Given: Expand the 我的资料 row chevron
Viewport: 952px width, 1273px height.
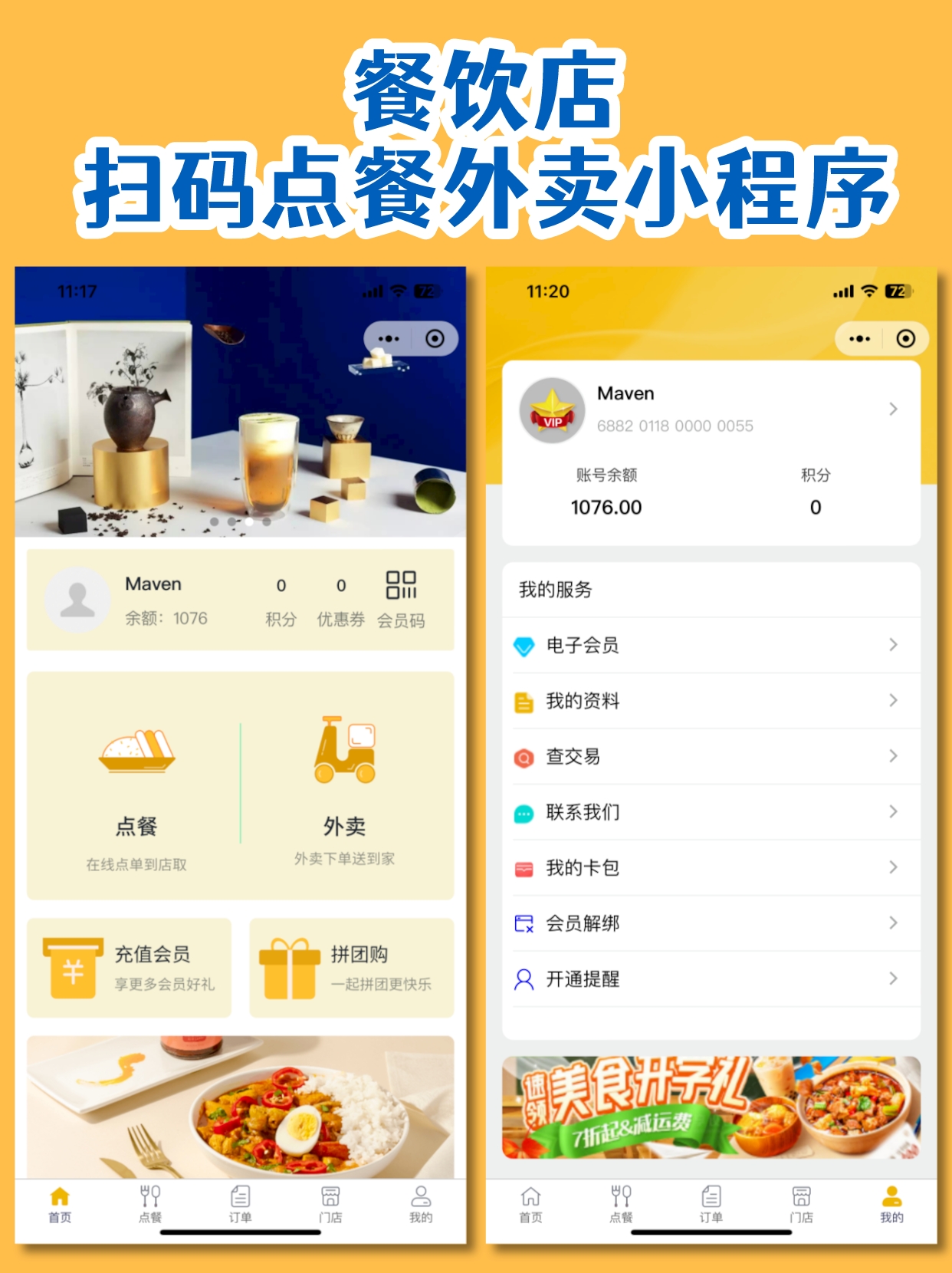Looking at the screenshot, I should click(x=893, y=701).
